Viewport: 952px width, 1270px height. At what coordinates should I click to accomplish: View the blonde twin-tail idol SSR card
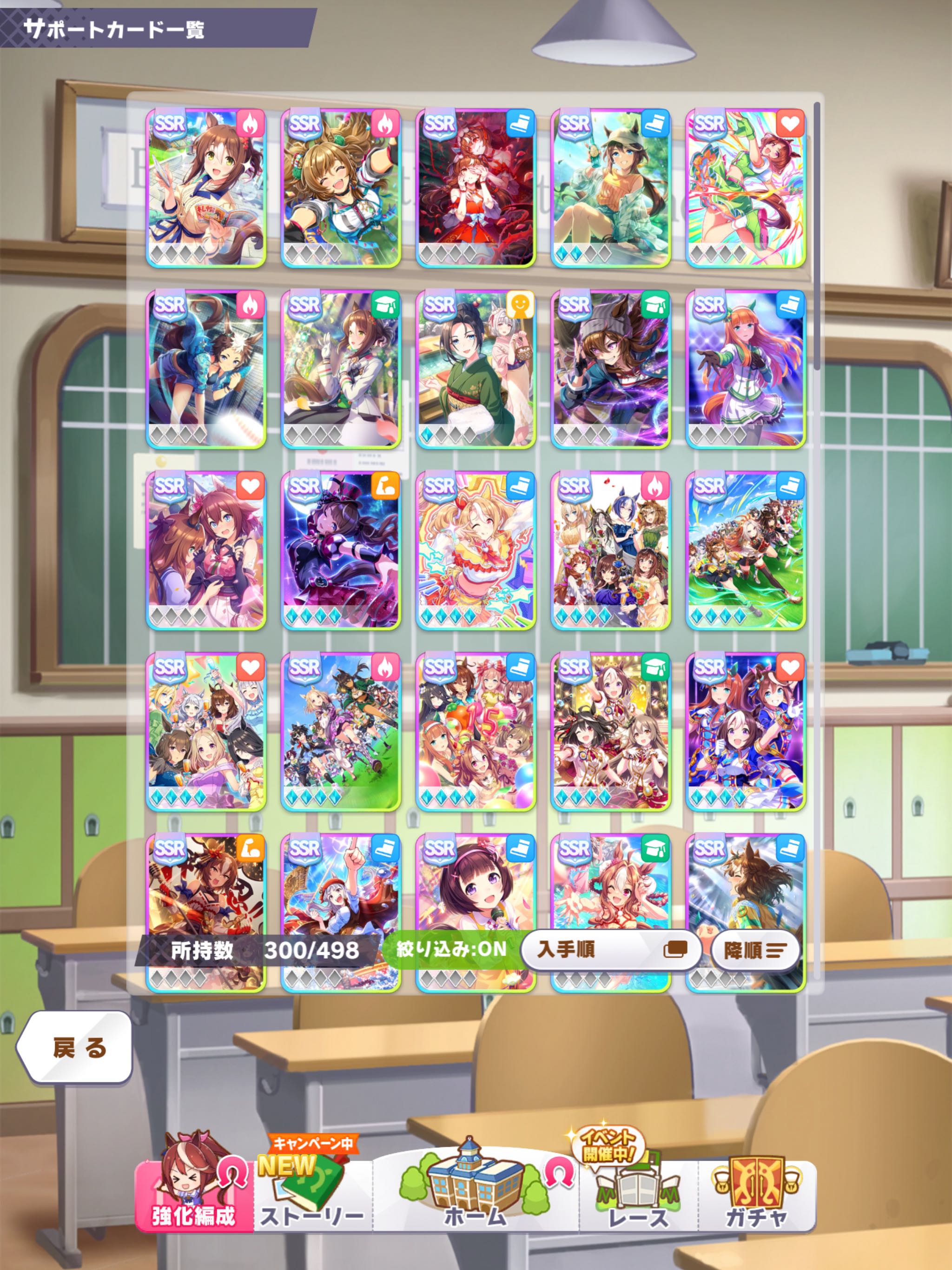[x=476, y=550]
